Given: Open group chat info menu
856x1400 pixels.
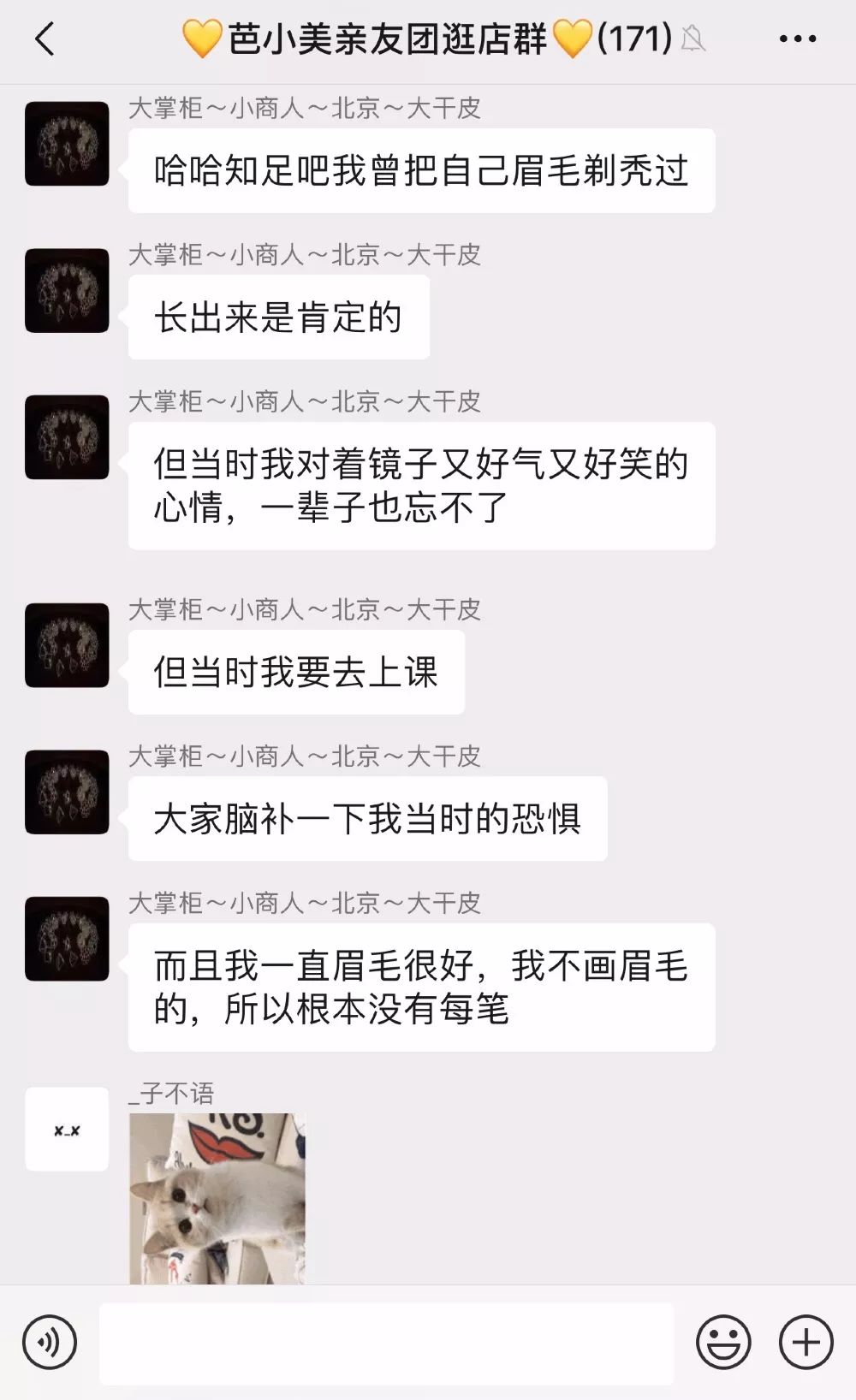Looking at the screenshot, I should point(797,39).
